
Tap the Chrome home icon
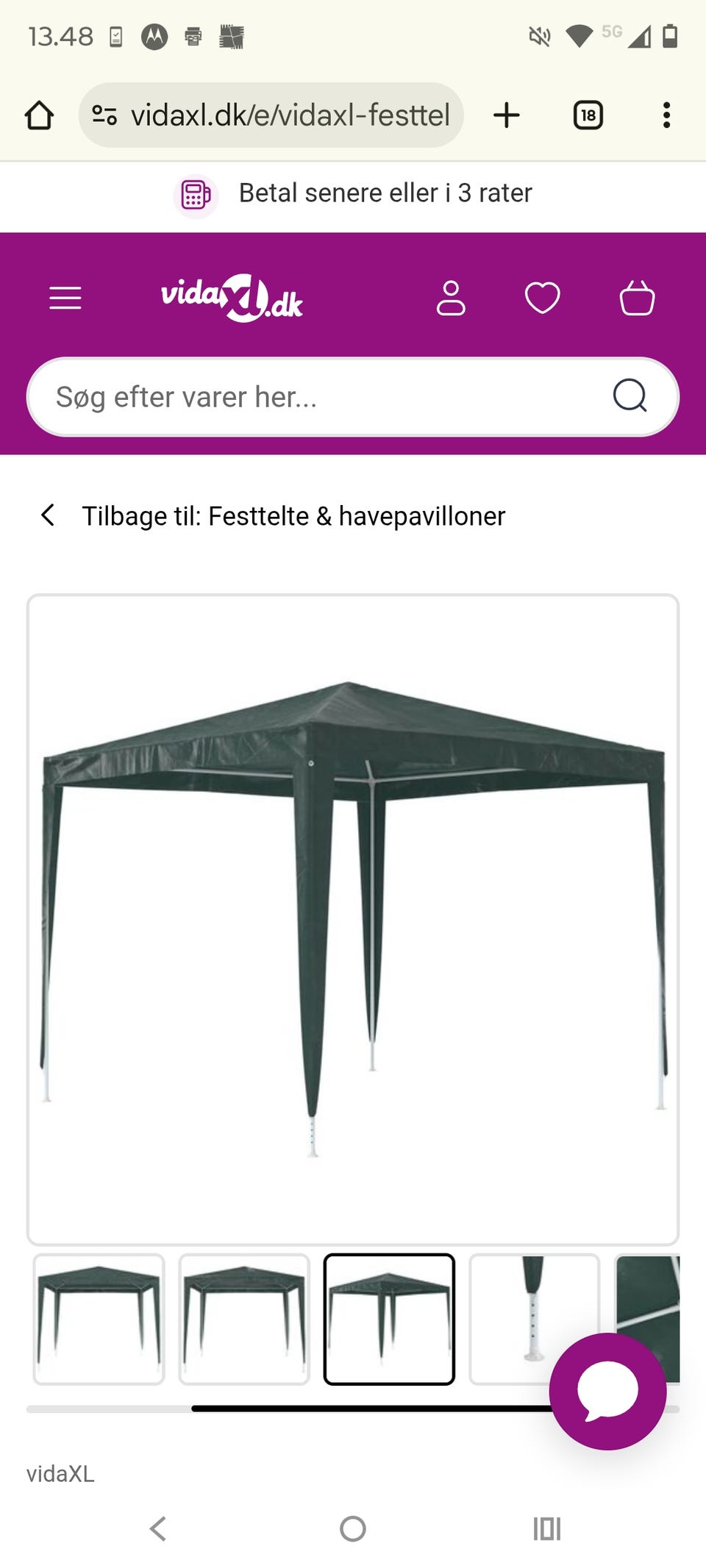point(40,115)
